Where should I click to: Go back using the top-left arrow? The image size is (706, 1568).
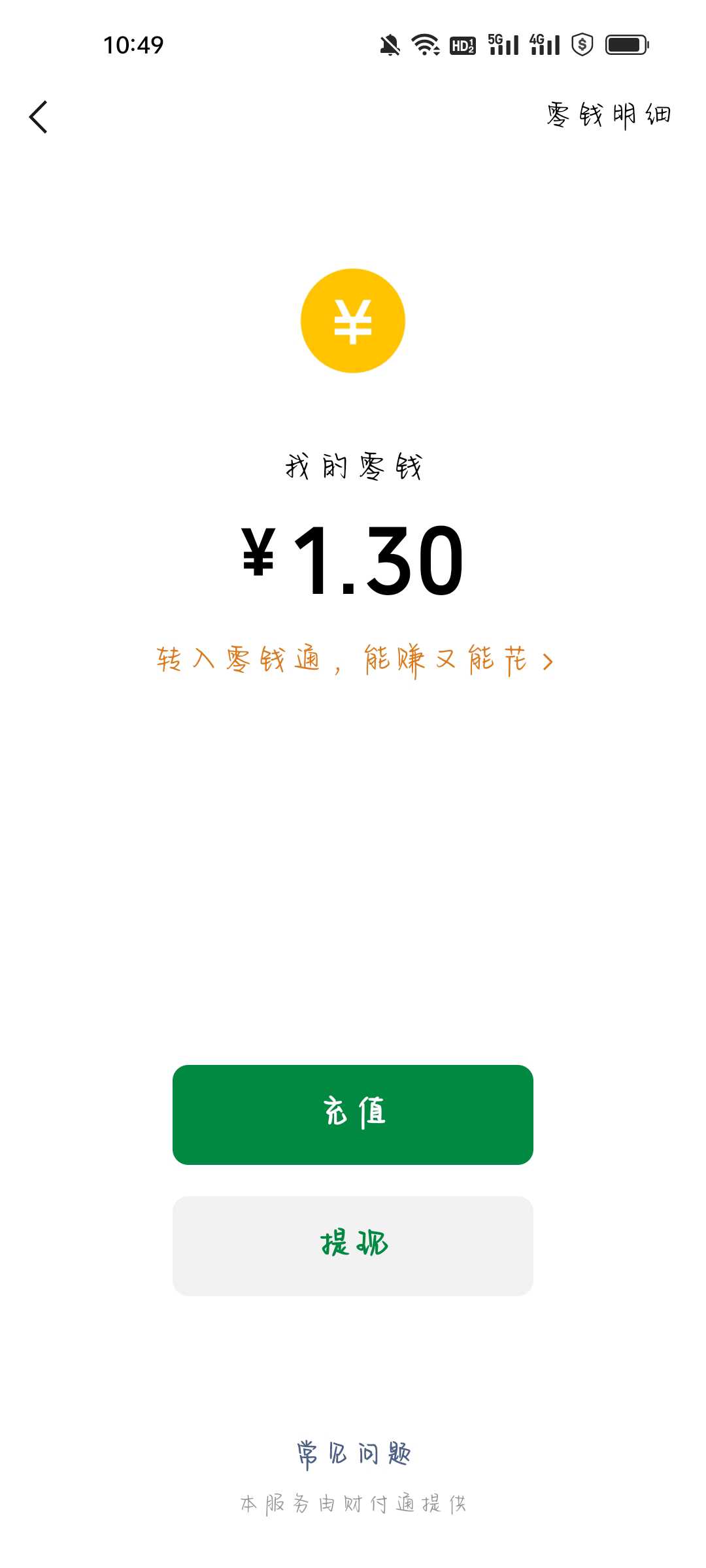click(x=39, y=117)
